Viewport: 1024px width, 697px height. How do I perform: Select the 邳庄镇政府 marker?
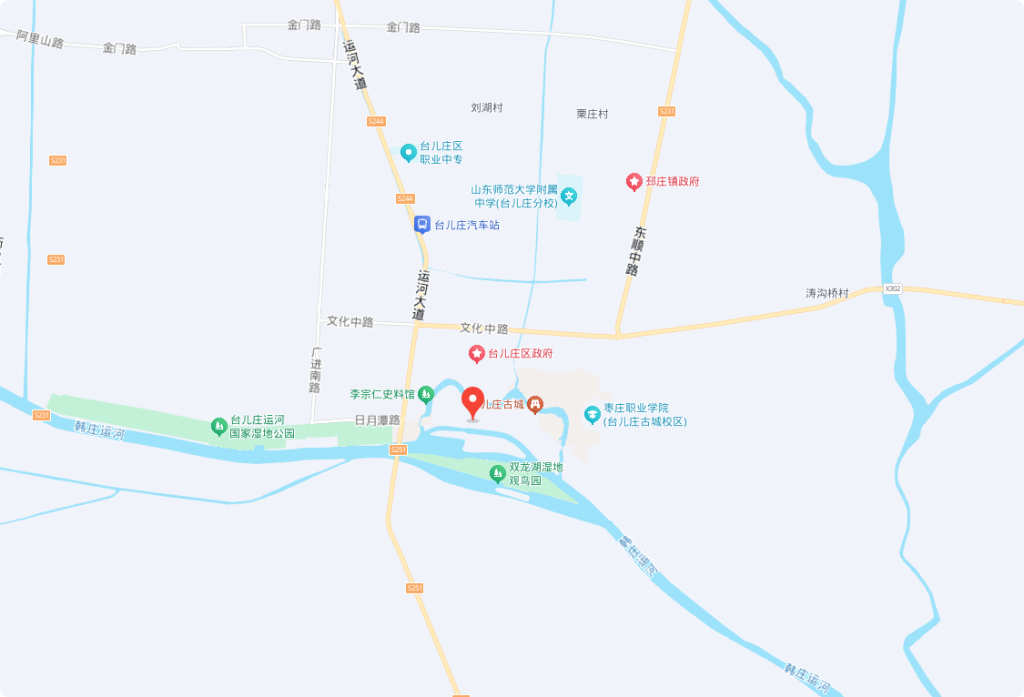(633, 181)
